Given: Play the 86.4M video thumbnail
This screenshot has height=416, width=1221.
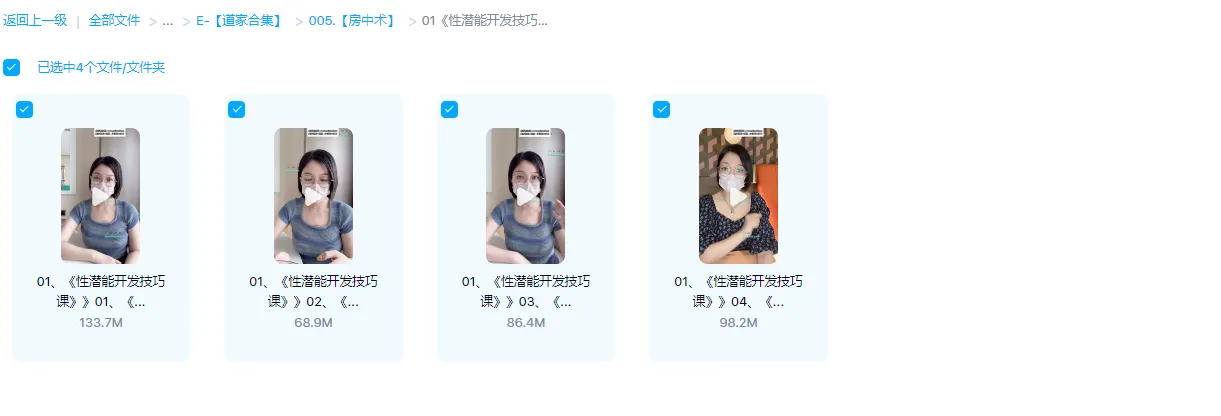Looking at the screenshot, I should point(525,196).
